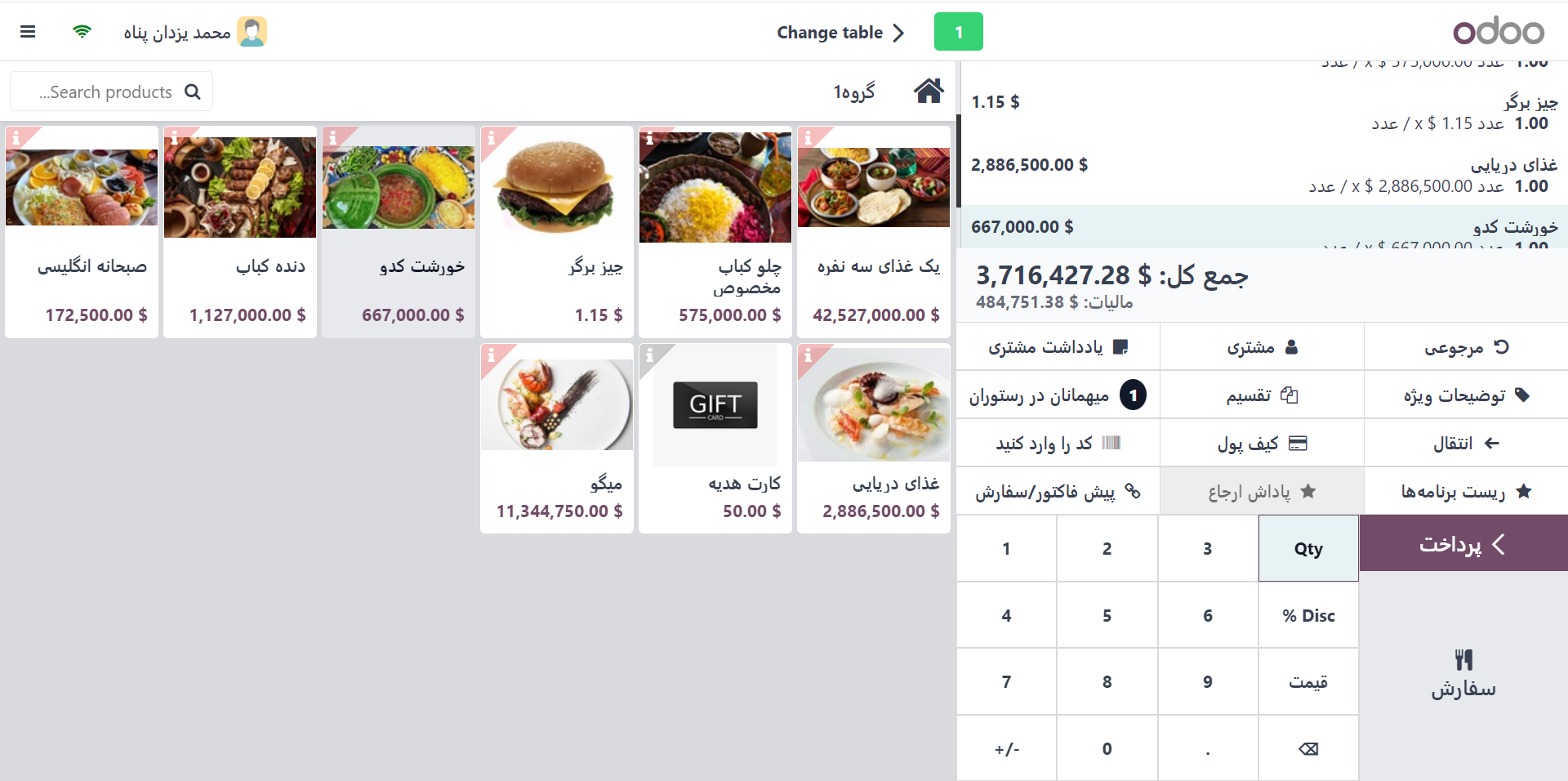
Task: Open the hamburger menu
Action: tap(28, 32)
